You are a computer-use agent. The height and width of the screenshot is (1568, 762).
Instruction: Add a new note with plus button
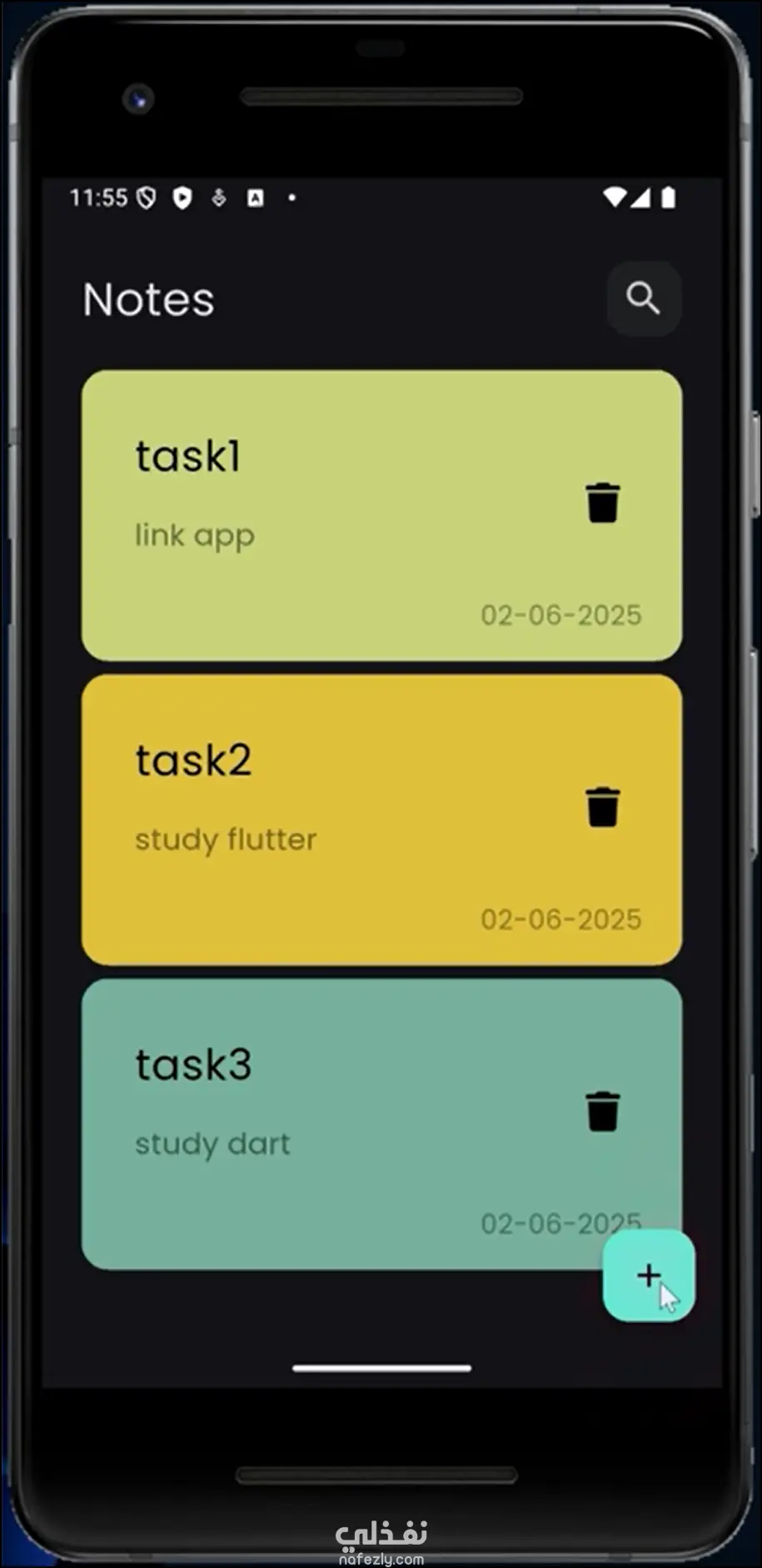click(x=648, y=1275)
